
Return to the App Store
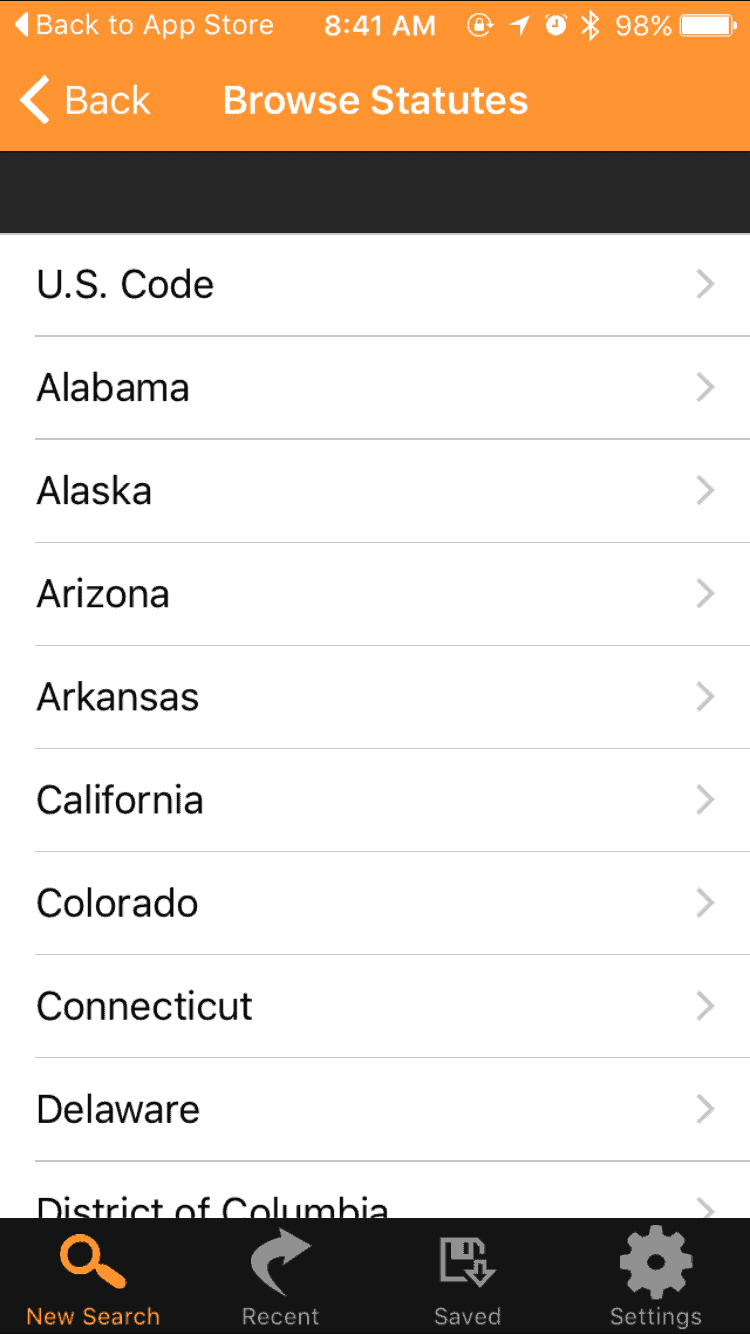[144, 25]
